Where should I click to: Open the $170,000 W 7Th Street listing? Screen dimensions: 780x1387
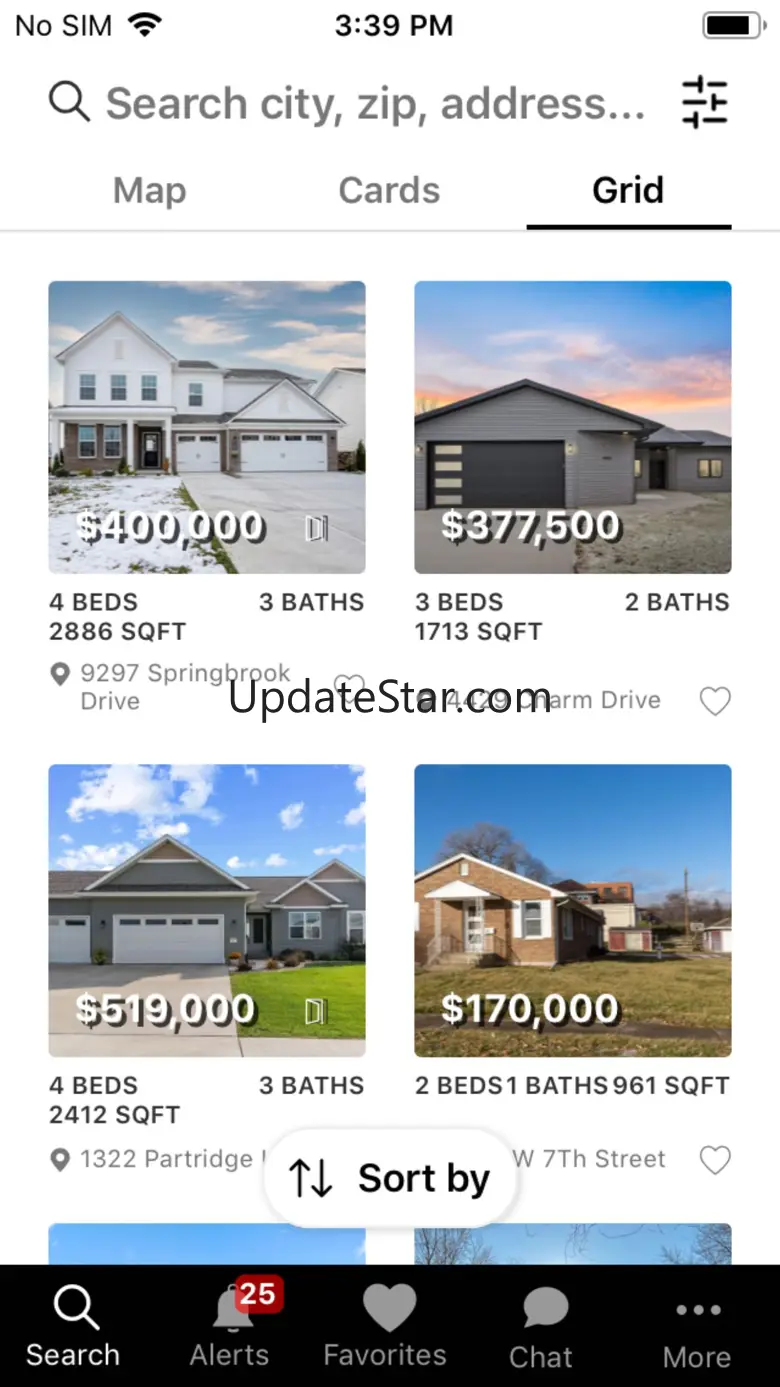(573, 910)
